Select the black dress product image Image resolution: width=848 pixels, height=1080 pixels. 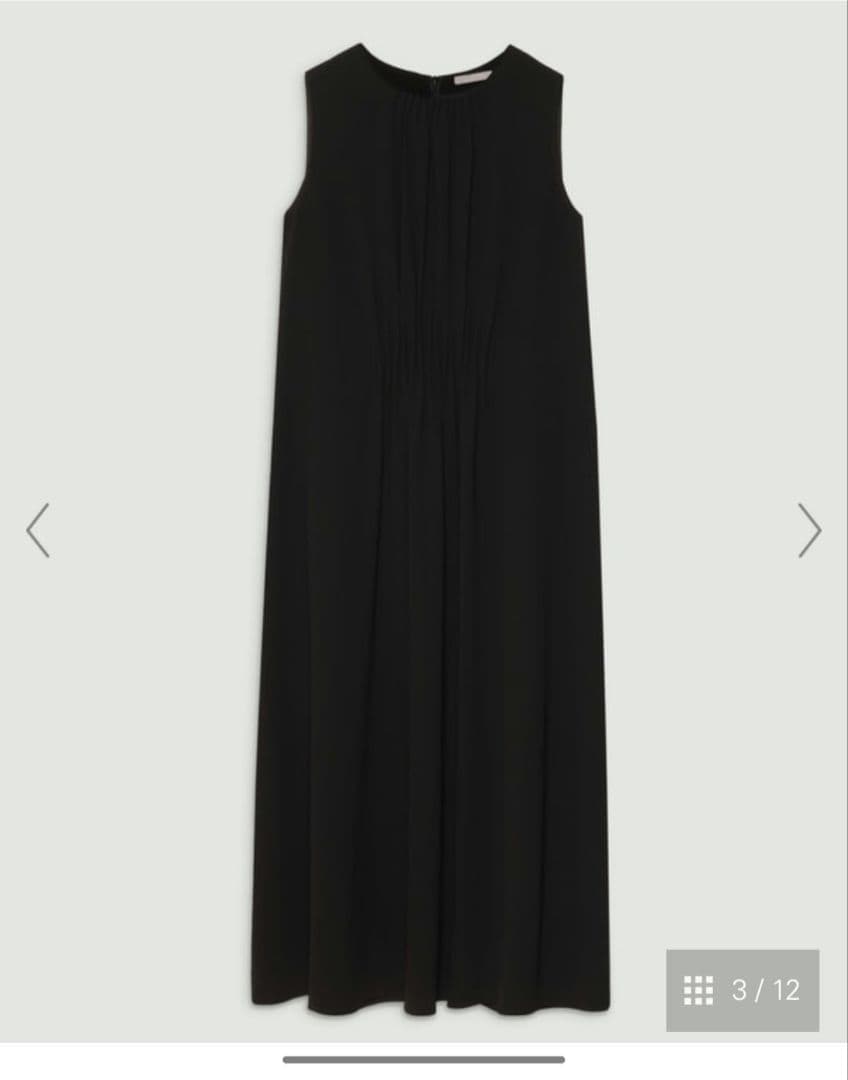424,500
